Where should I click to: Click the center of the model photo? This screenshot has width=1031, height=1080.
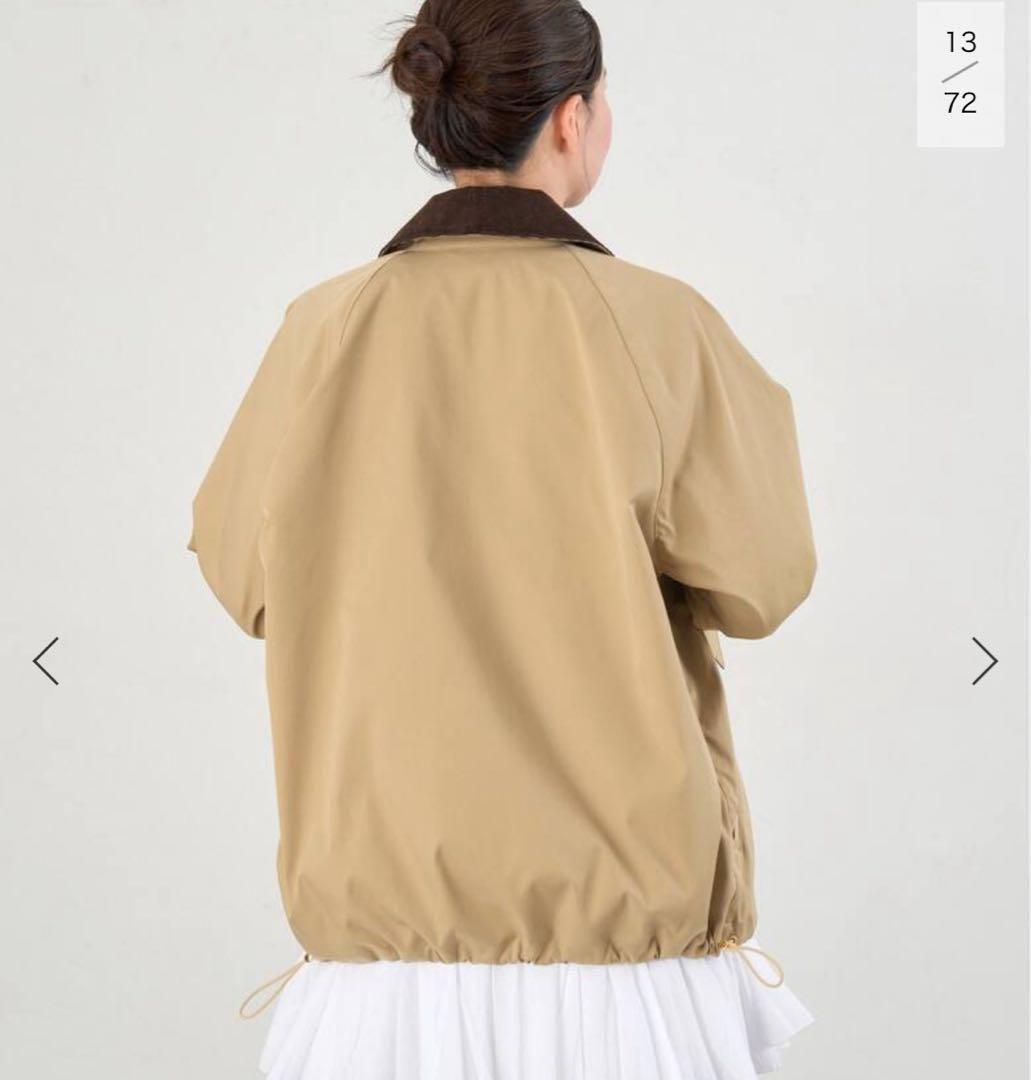click(500, 540)
